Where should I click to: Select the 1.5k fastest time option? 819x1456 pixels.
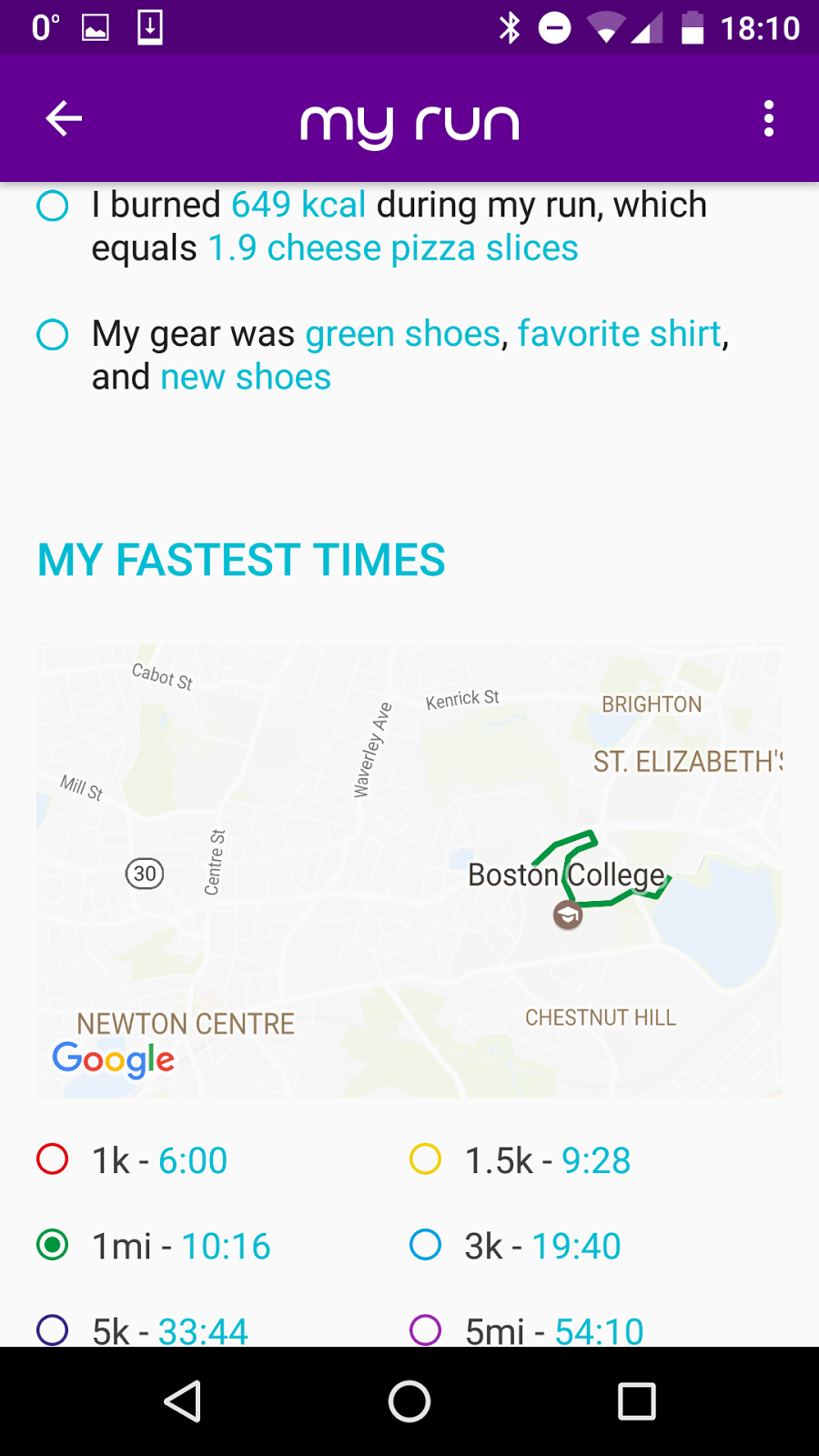[425, 1159]
